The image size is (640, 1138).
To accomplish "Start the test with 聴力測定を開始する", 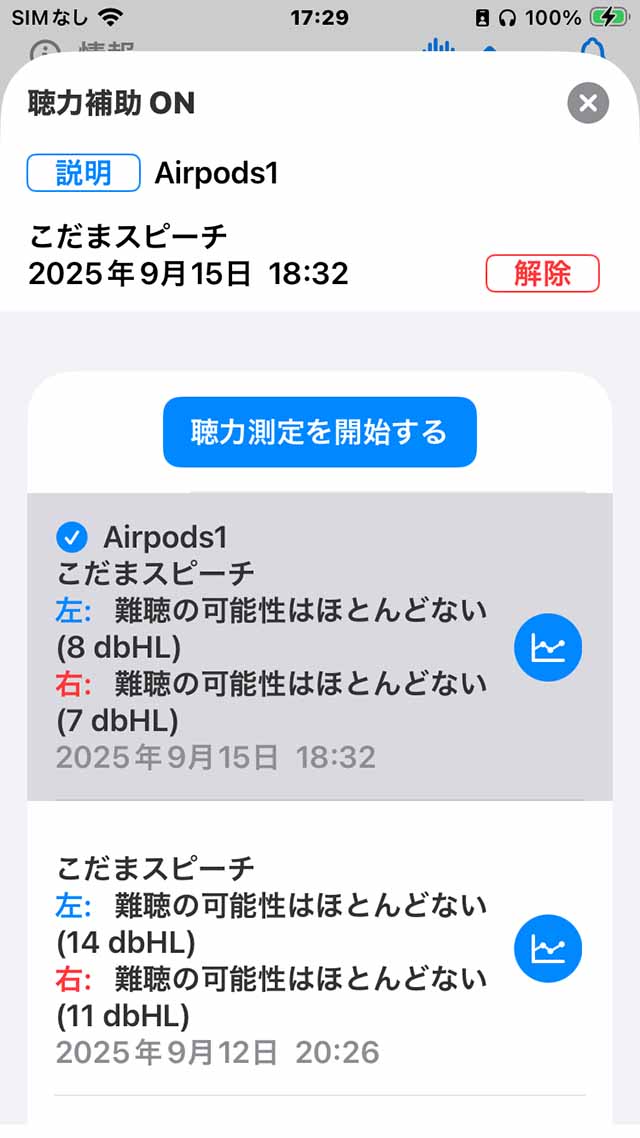I will pos(319,432).
